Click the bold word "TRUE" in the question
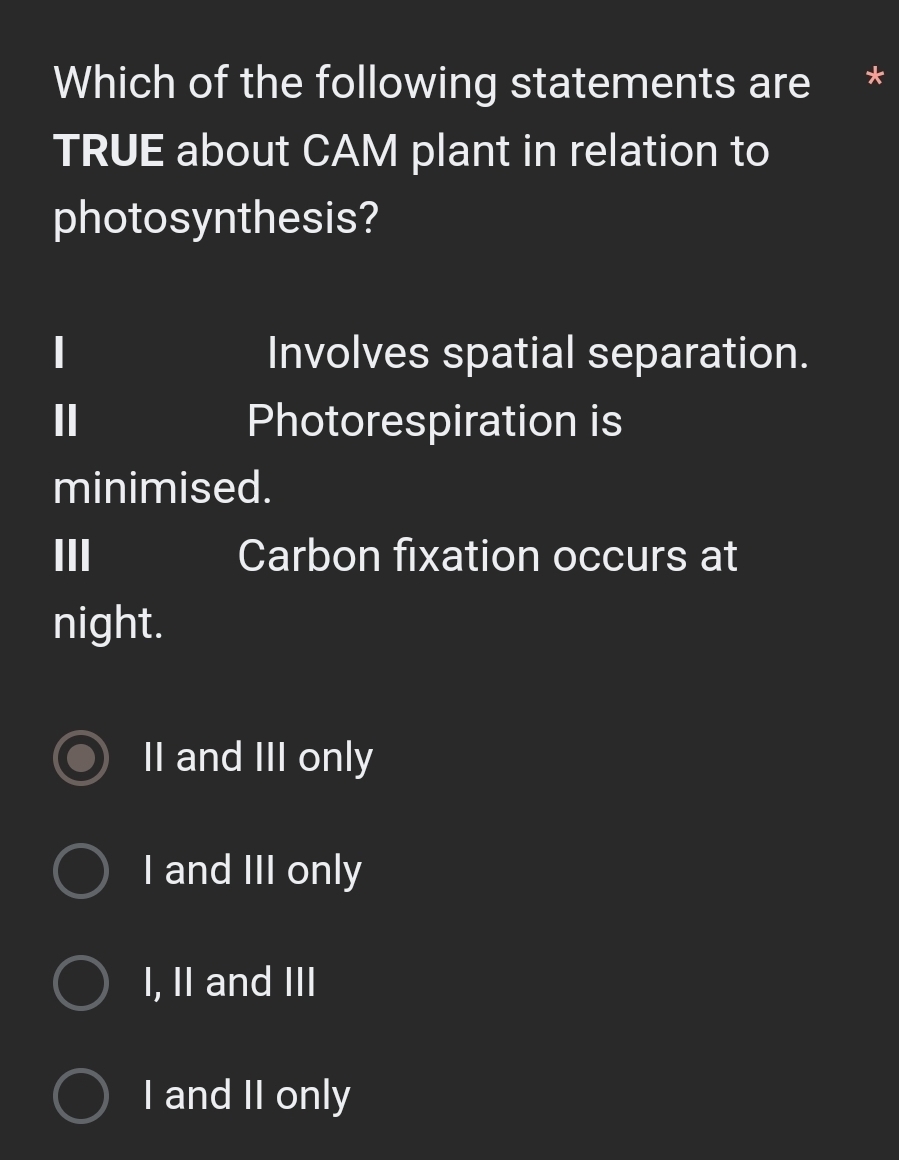The image size is (899, 1160). coord(106,150)
